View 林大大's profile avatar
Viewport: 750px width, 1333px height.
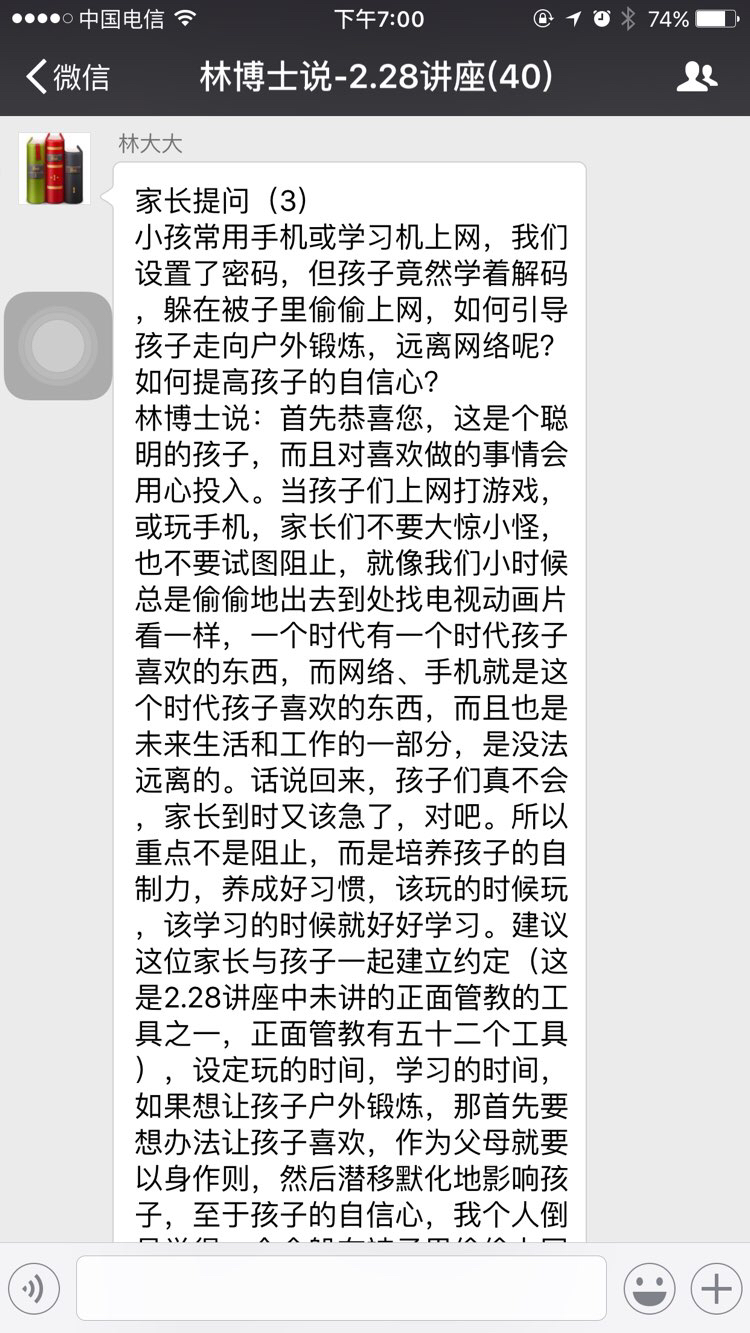[55, 168]
